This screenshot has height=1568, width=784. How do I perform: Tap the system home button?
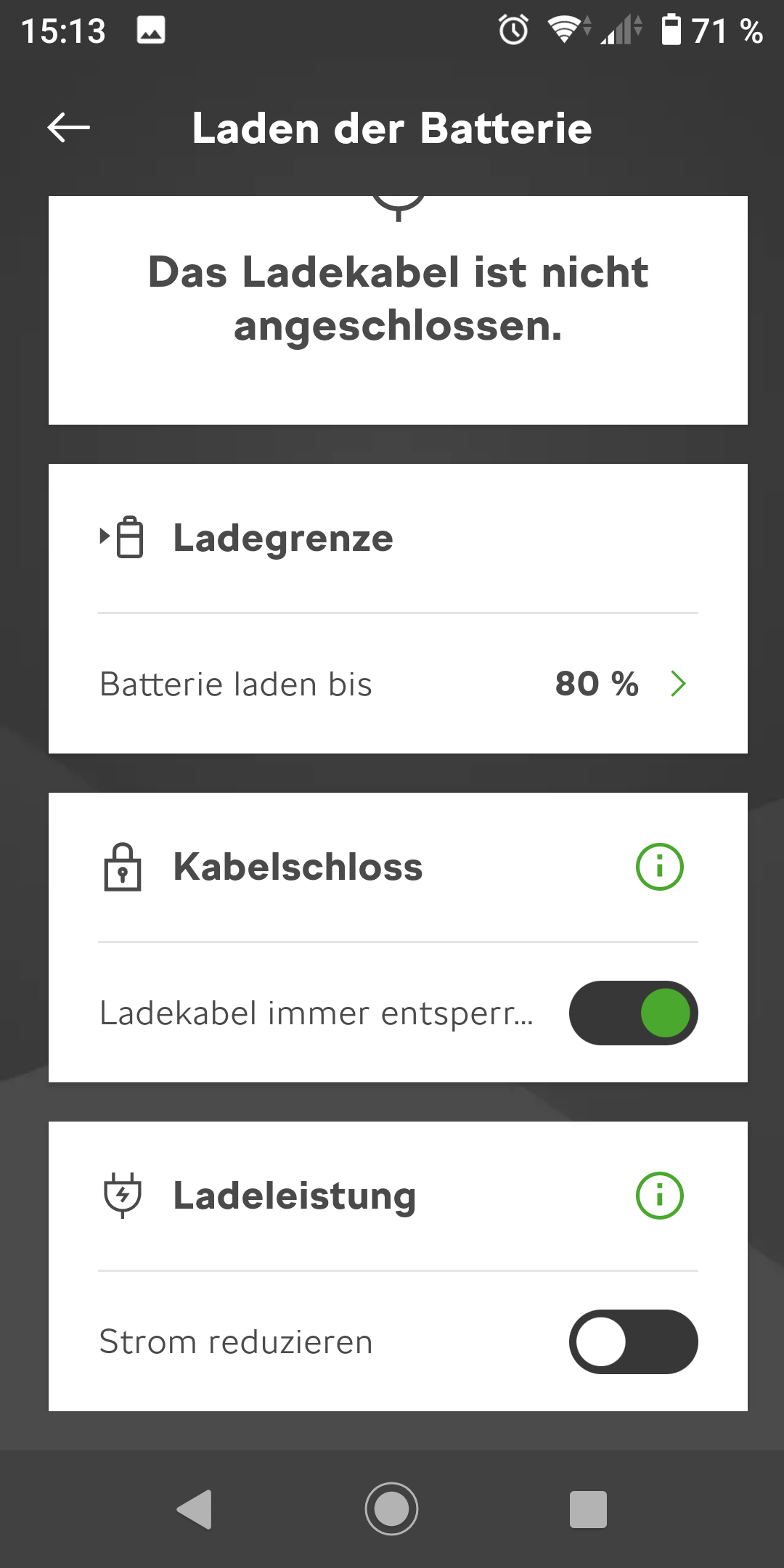click(392, 1509)
